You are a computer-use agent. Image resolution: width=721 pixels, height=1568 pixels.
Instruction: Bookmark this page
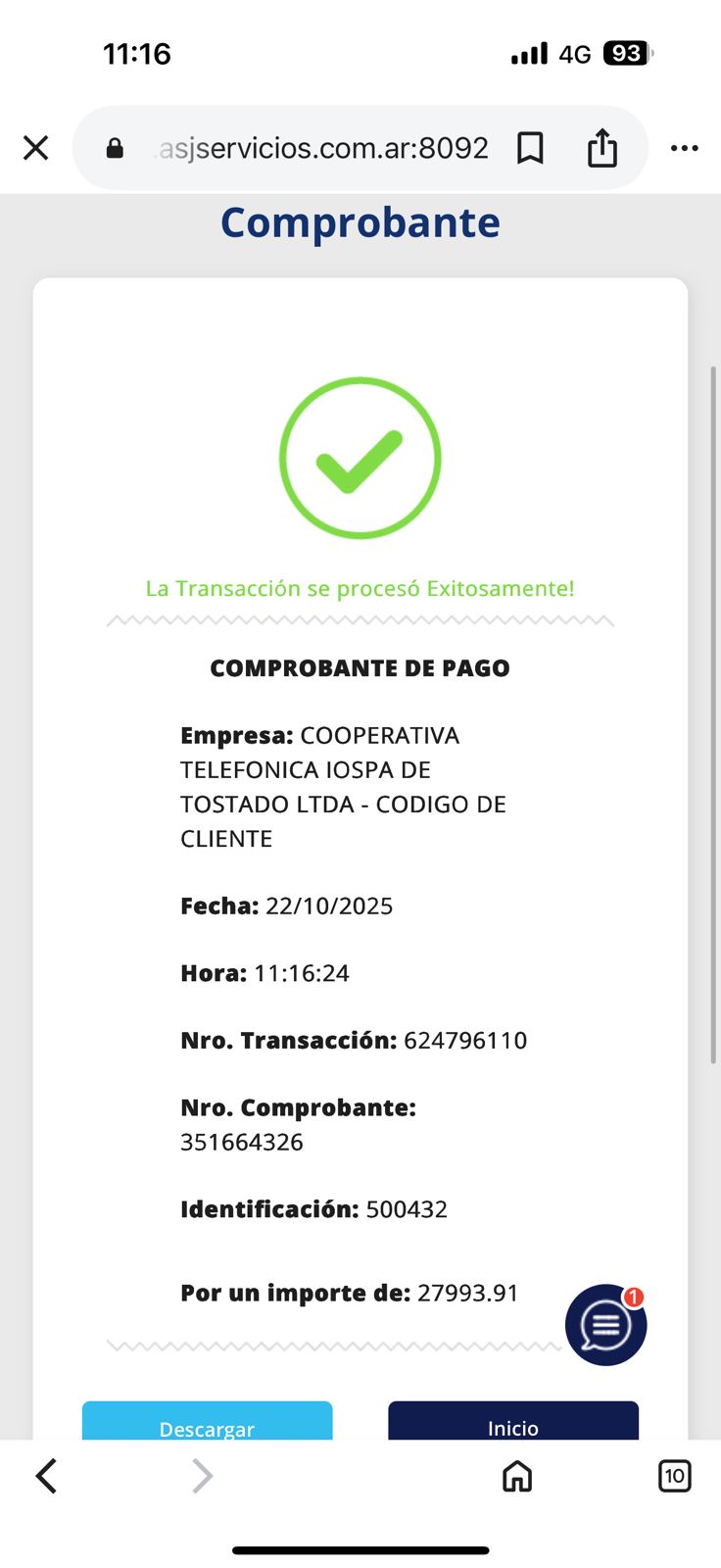(530, 148)
